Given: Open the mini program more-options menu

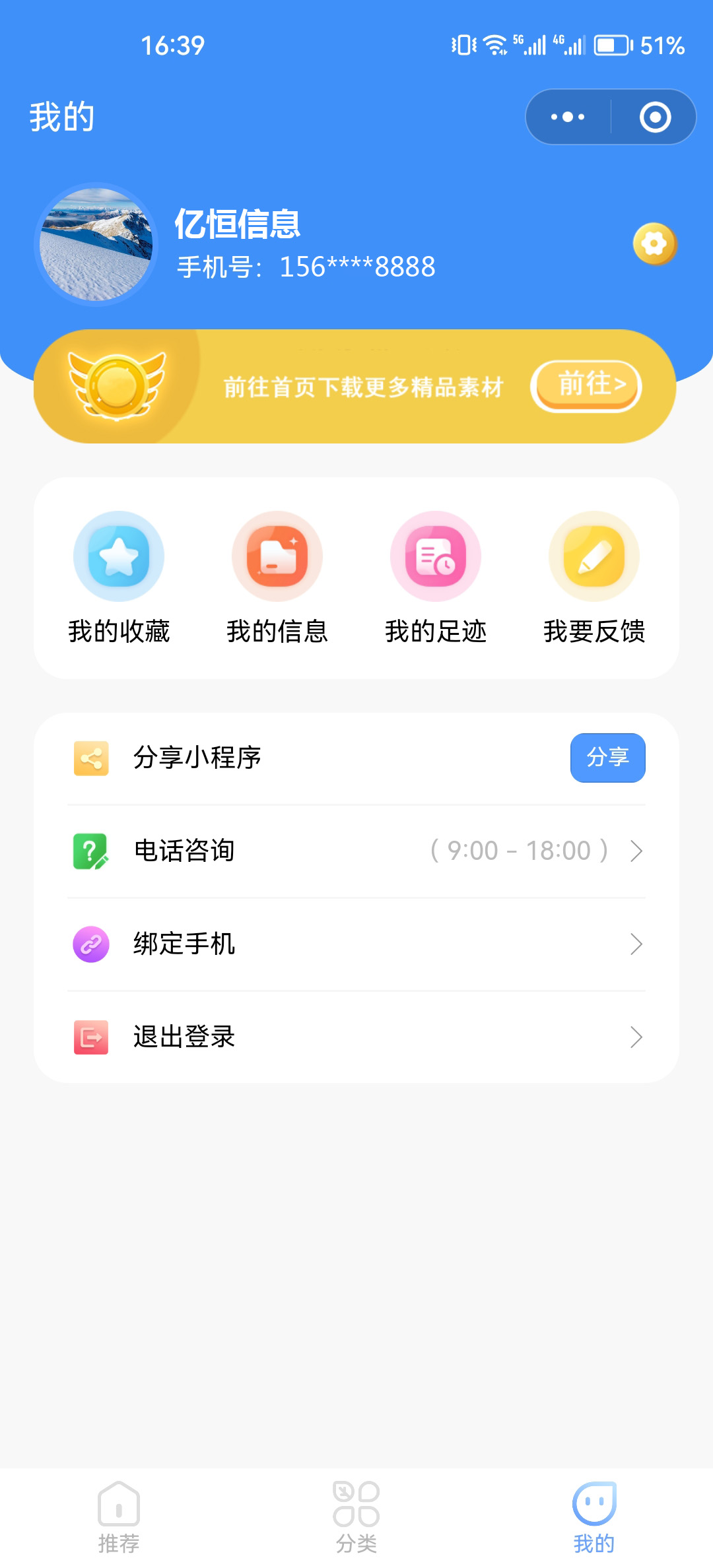Looking at the screenshot, I should click(568, 117).
